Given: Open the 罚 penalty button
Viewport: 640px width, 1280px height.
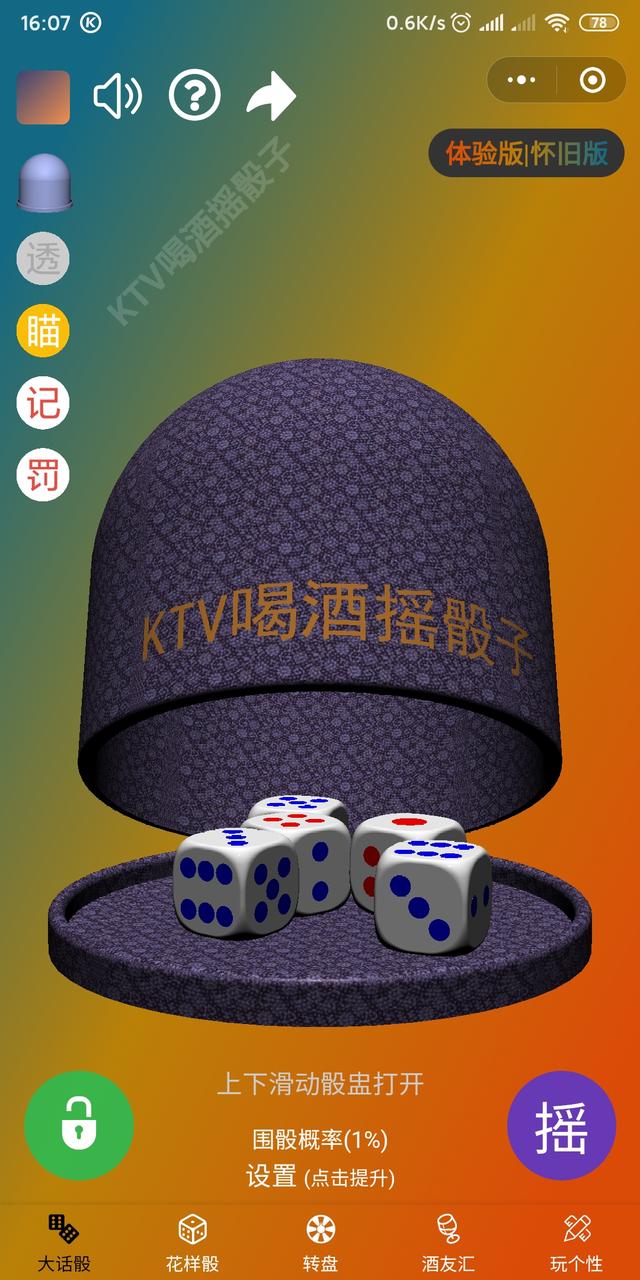Looking at the screenshot, I should click(x=43, y=474).
